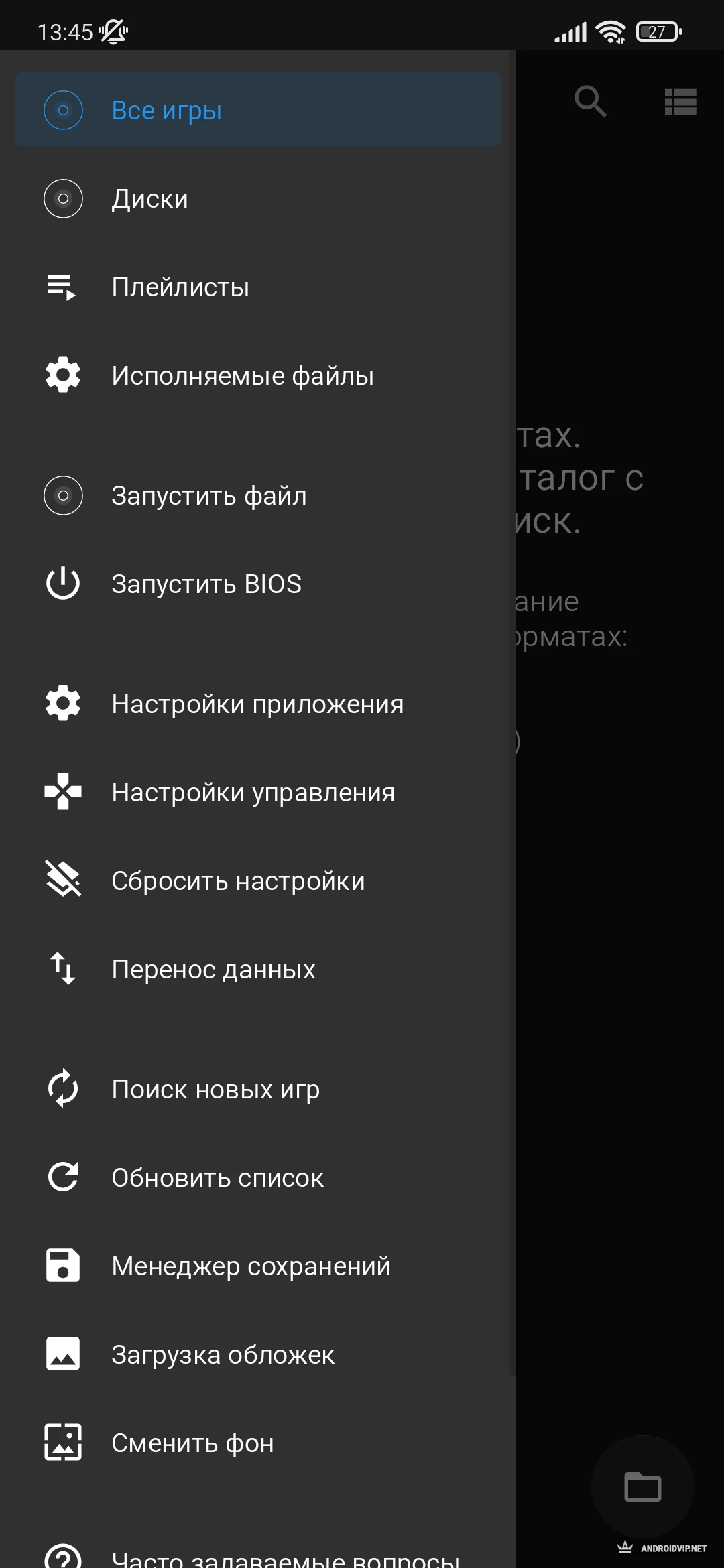
Task: Tap the search magnifier icon
Action: click(x=591, y=102)
